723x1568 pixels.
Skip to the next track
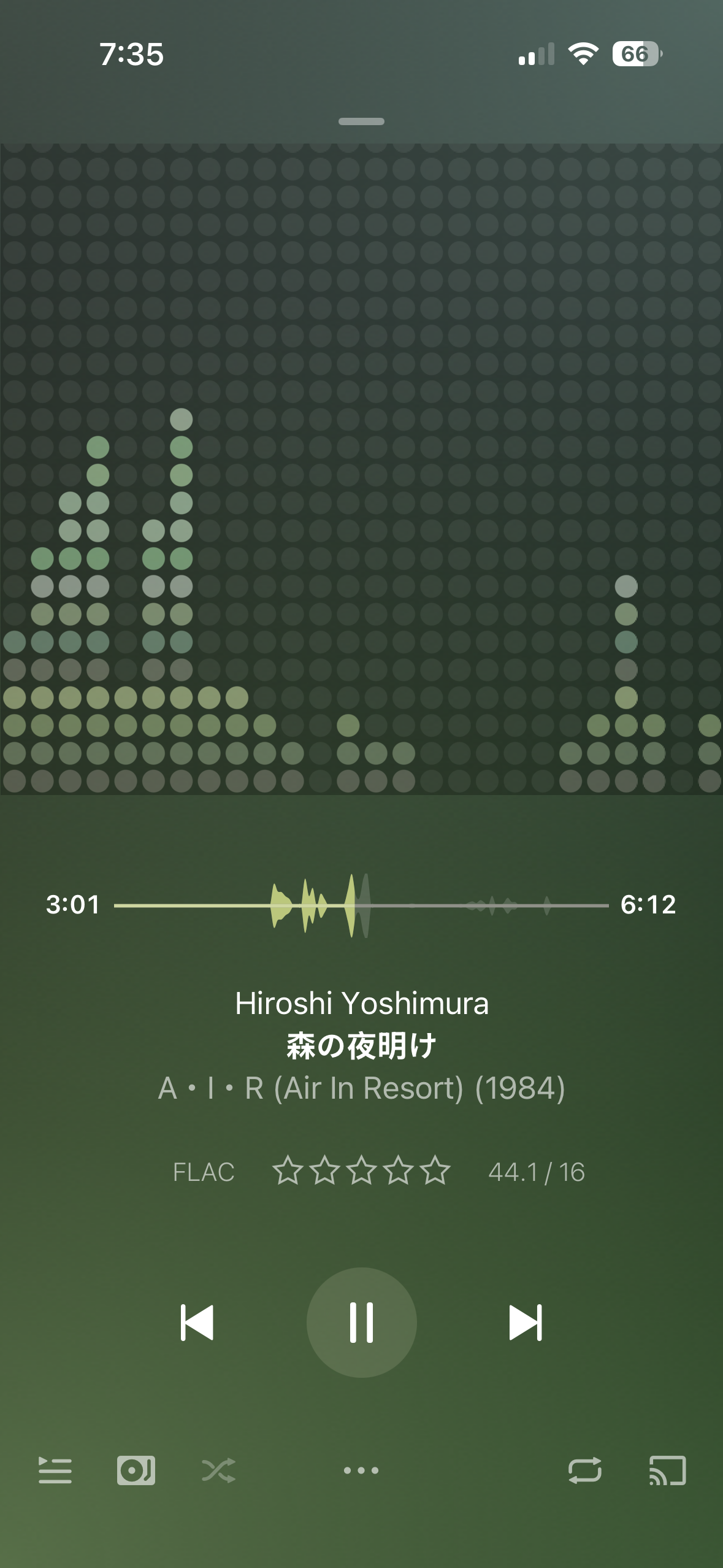[x=526, y=1322]
